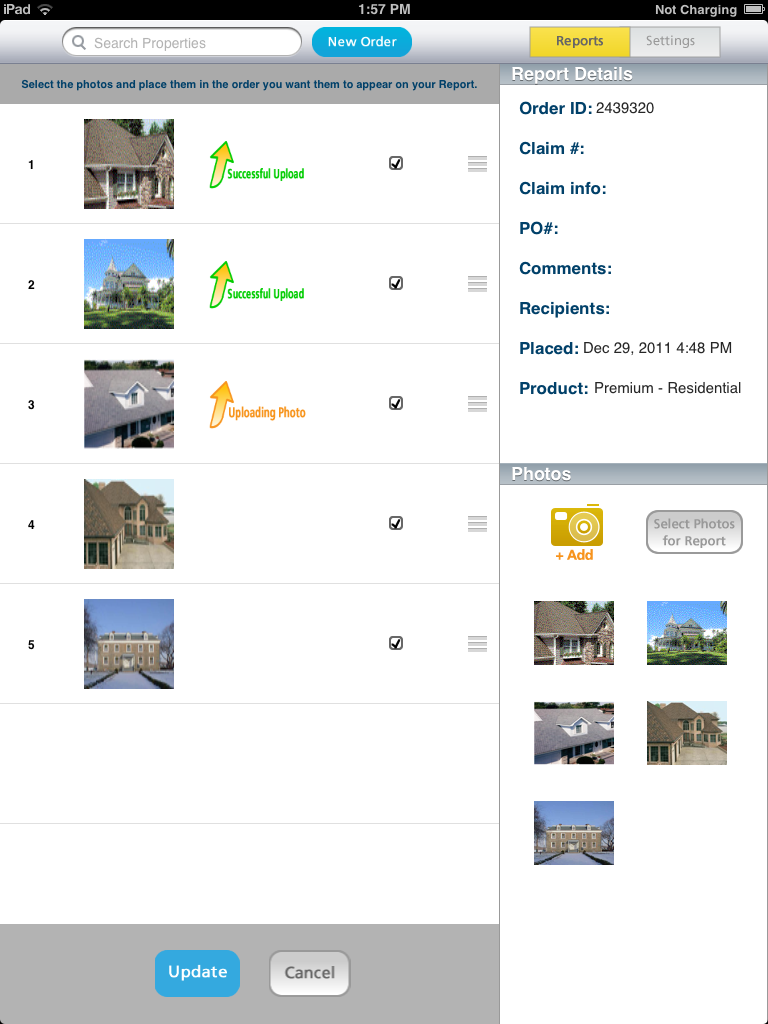
Task: Switch to the Reports tab
Action: click(x=580, y=41)
